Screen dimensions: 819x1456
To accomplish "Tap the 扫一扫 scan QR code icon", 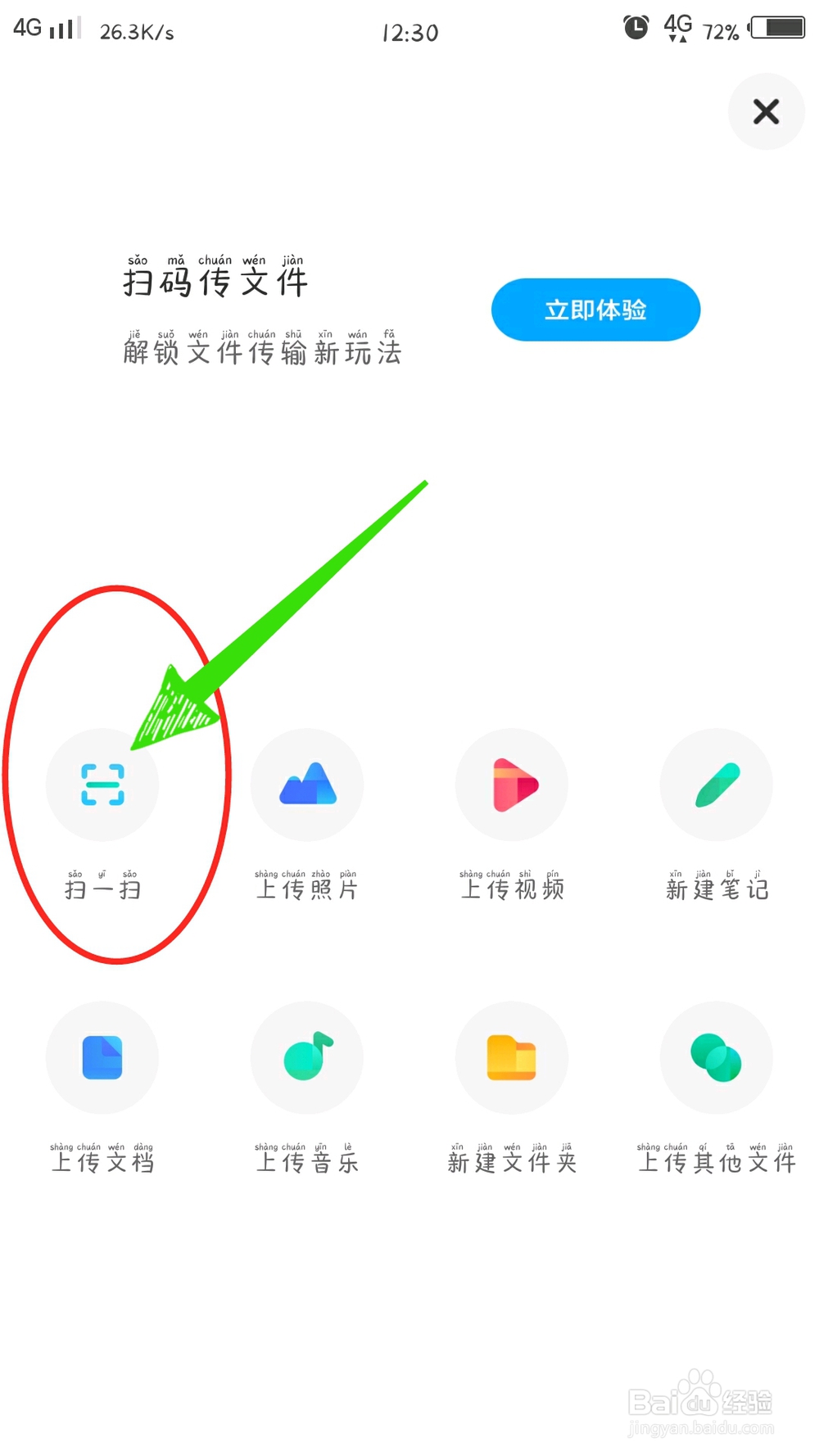I will pos(102,785).
